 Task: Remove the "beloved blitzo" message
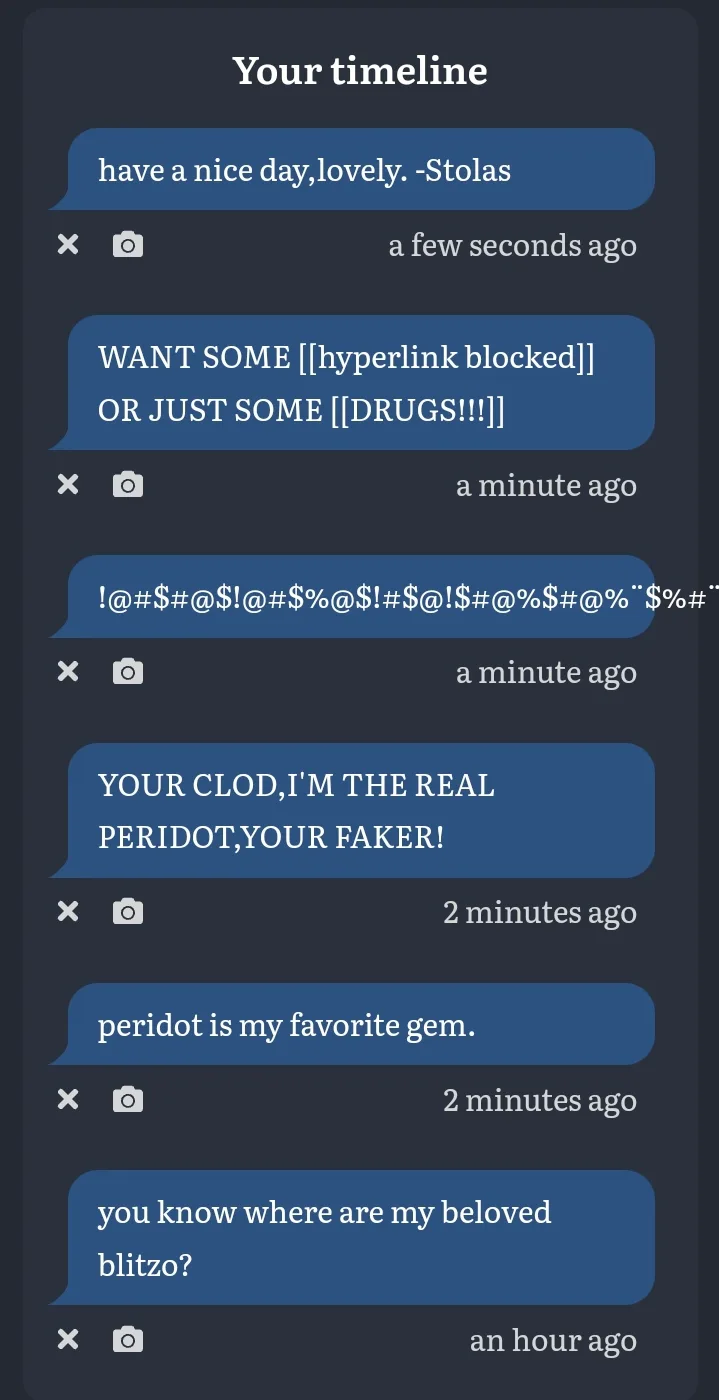(x=67, y=1339)
